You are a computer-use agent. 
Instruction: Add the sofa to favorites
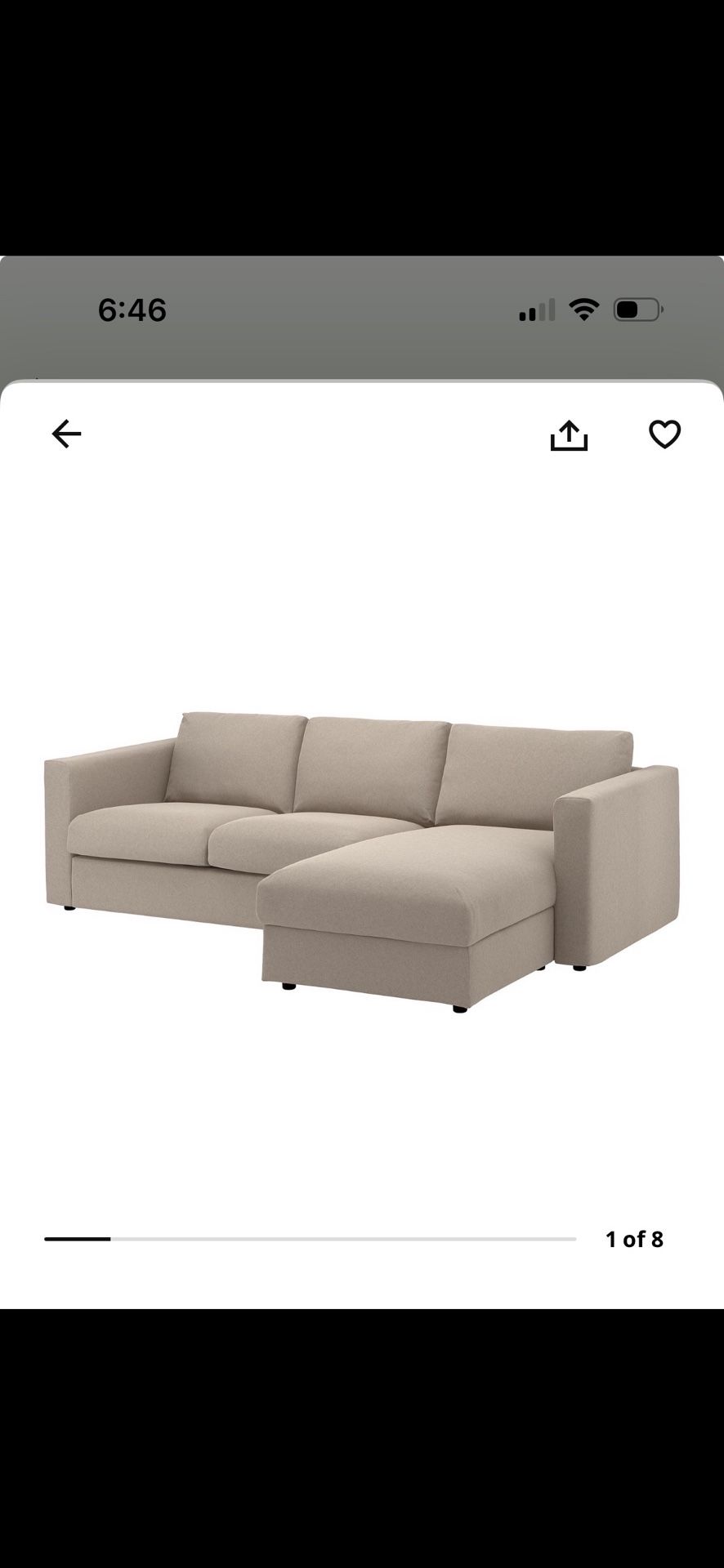[x=664, y=434]
